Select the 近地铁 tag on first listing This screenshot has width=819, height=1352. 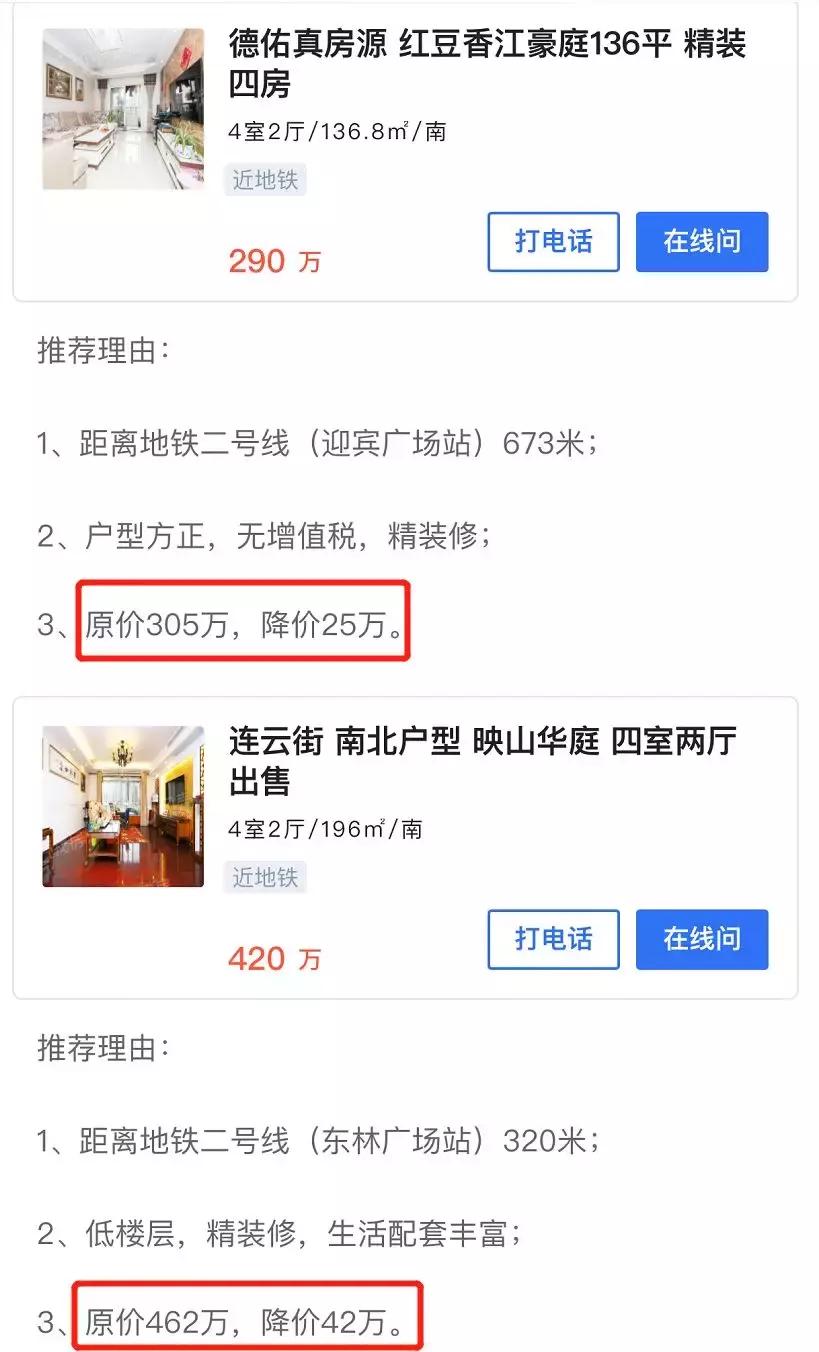[265, 180]
